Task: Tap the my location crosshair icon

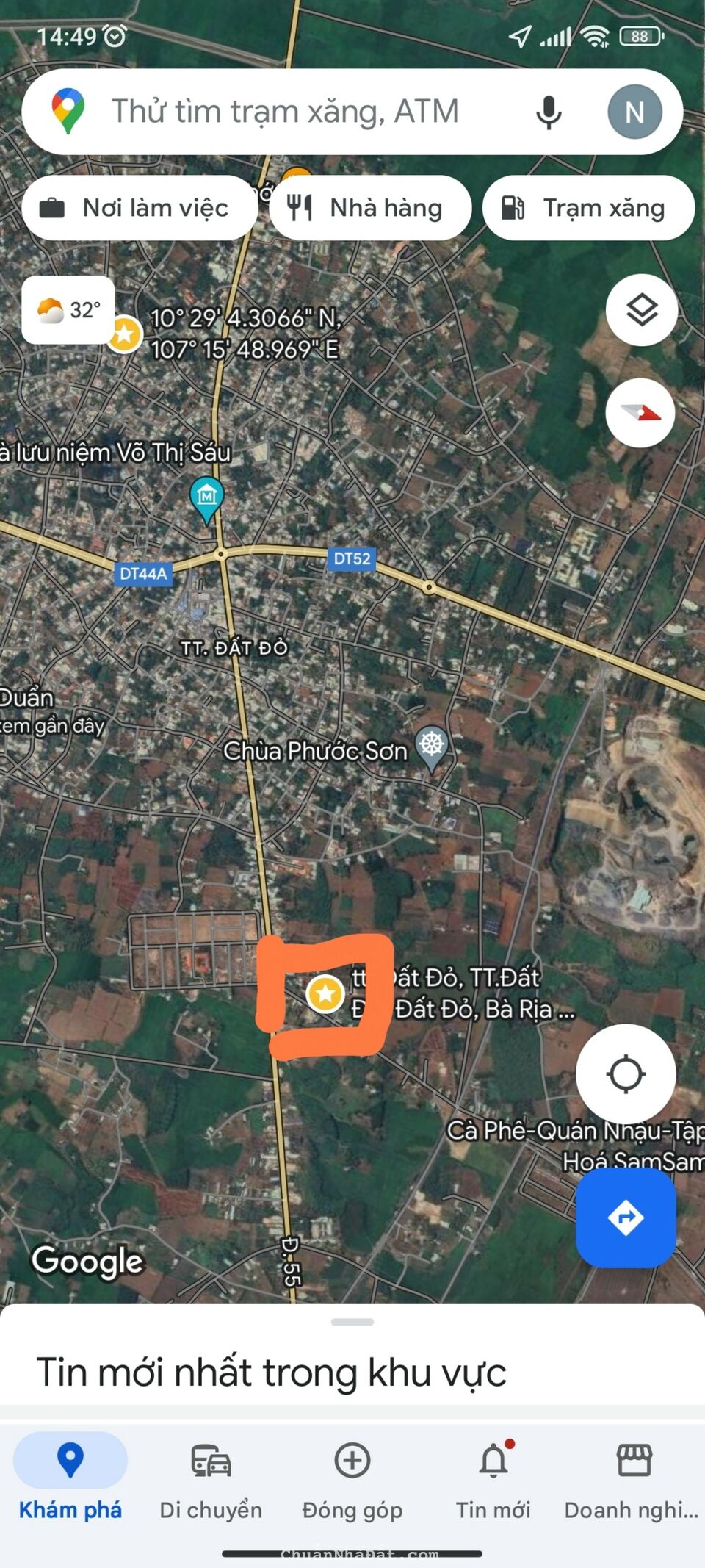Action: click(625, 1073)
